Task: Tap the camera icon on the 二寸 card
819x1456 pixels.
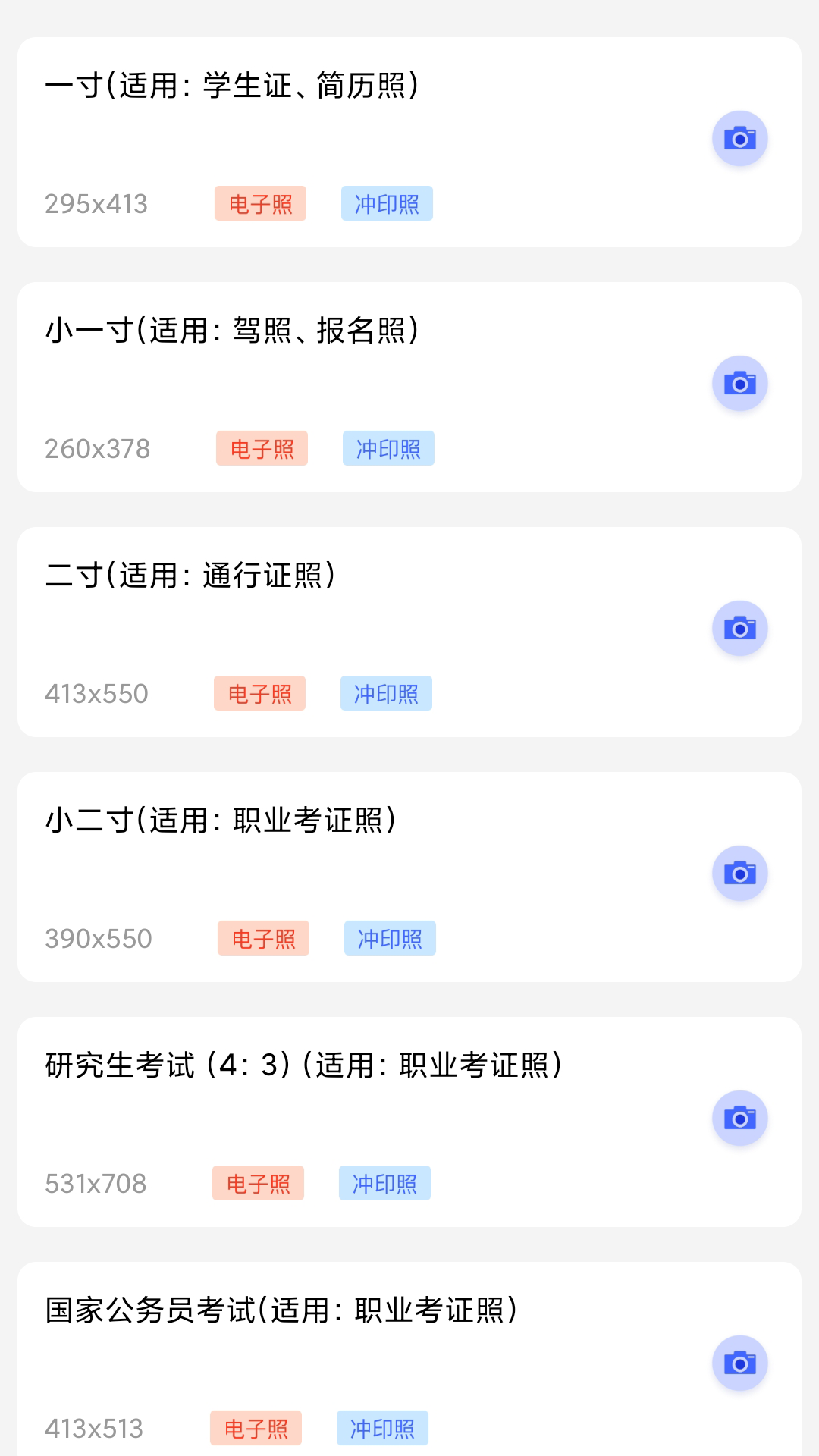Action: tap(740, 628)
